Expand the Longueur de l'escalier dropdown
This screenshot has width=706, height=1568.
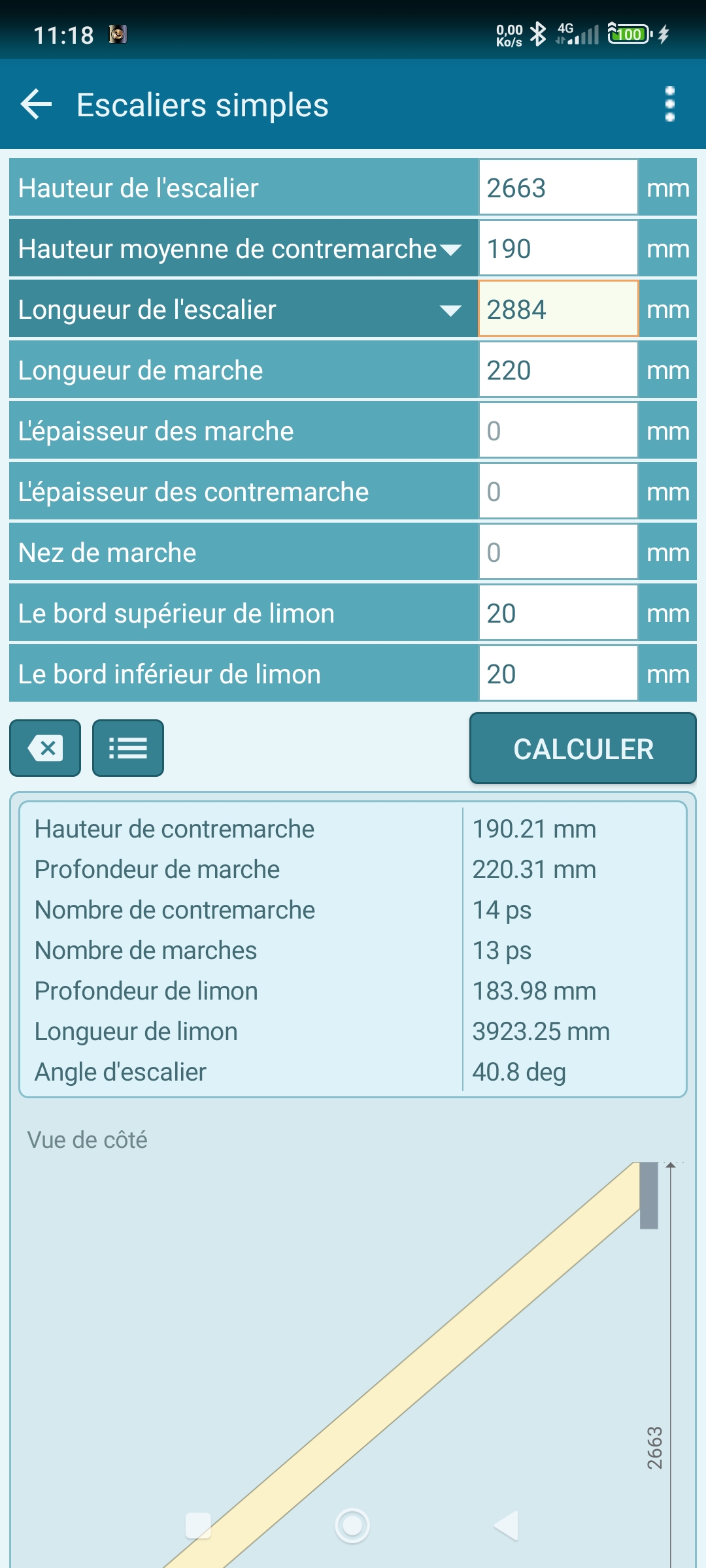450,310
